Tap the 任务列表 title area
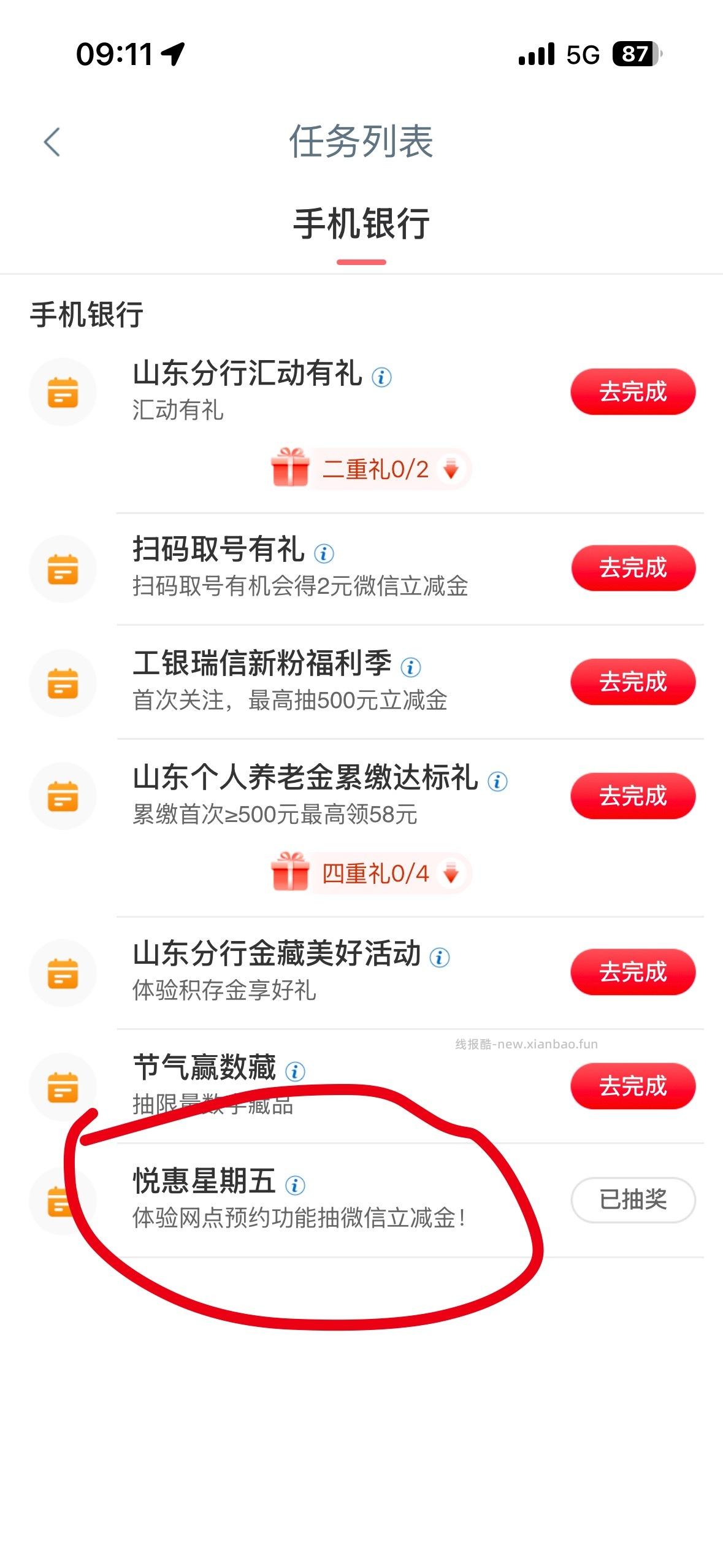 pyautogui.click(x=362, y=141)
